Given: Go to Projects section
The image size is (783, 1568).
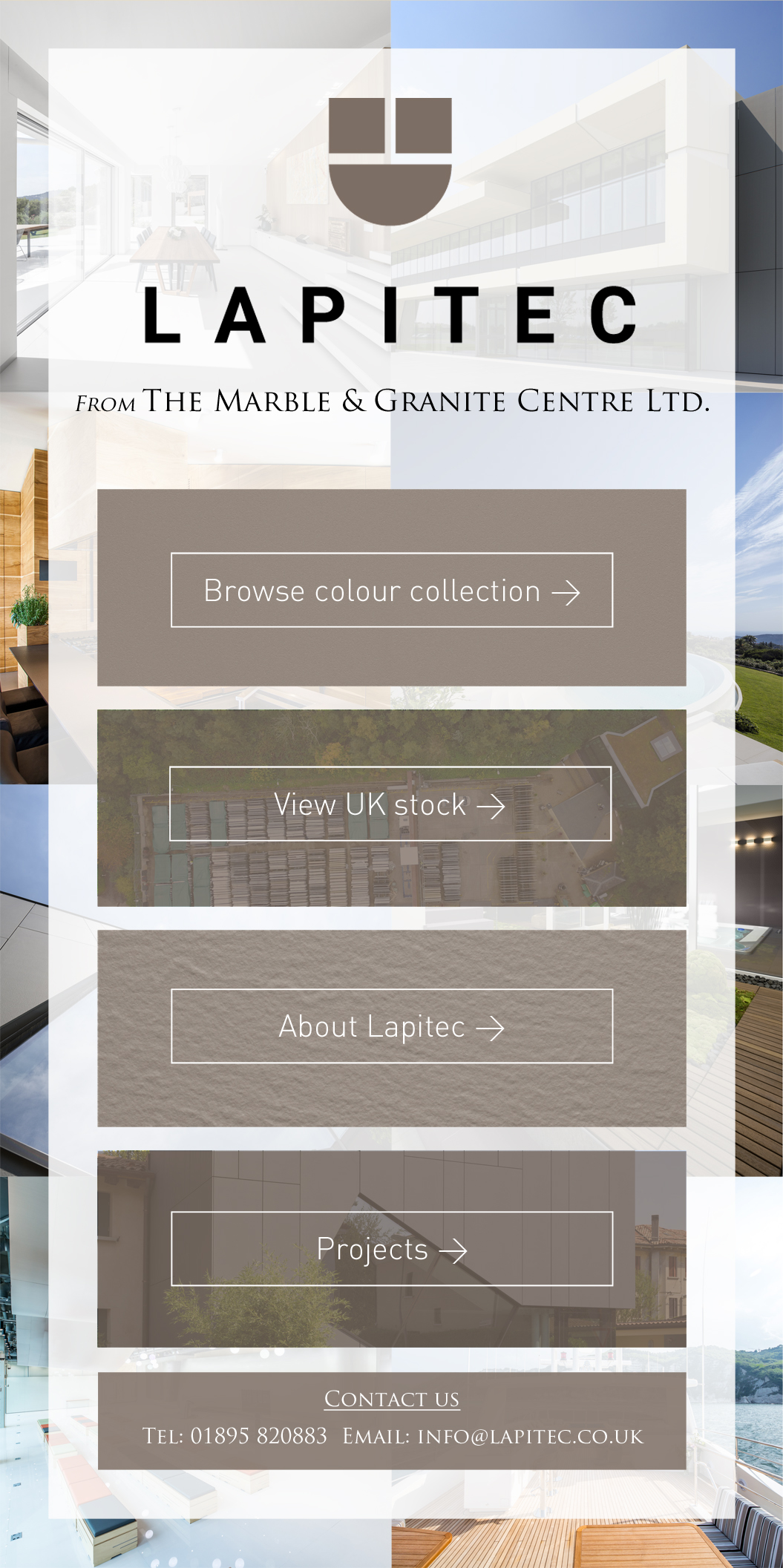Looking at the screenshot, I should coord(391,1249).
